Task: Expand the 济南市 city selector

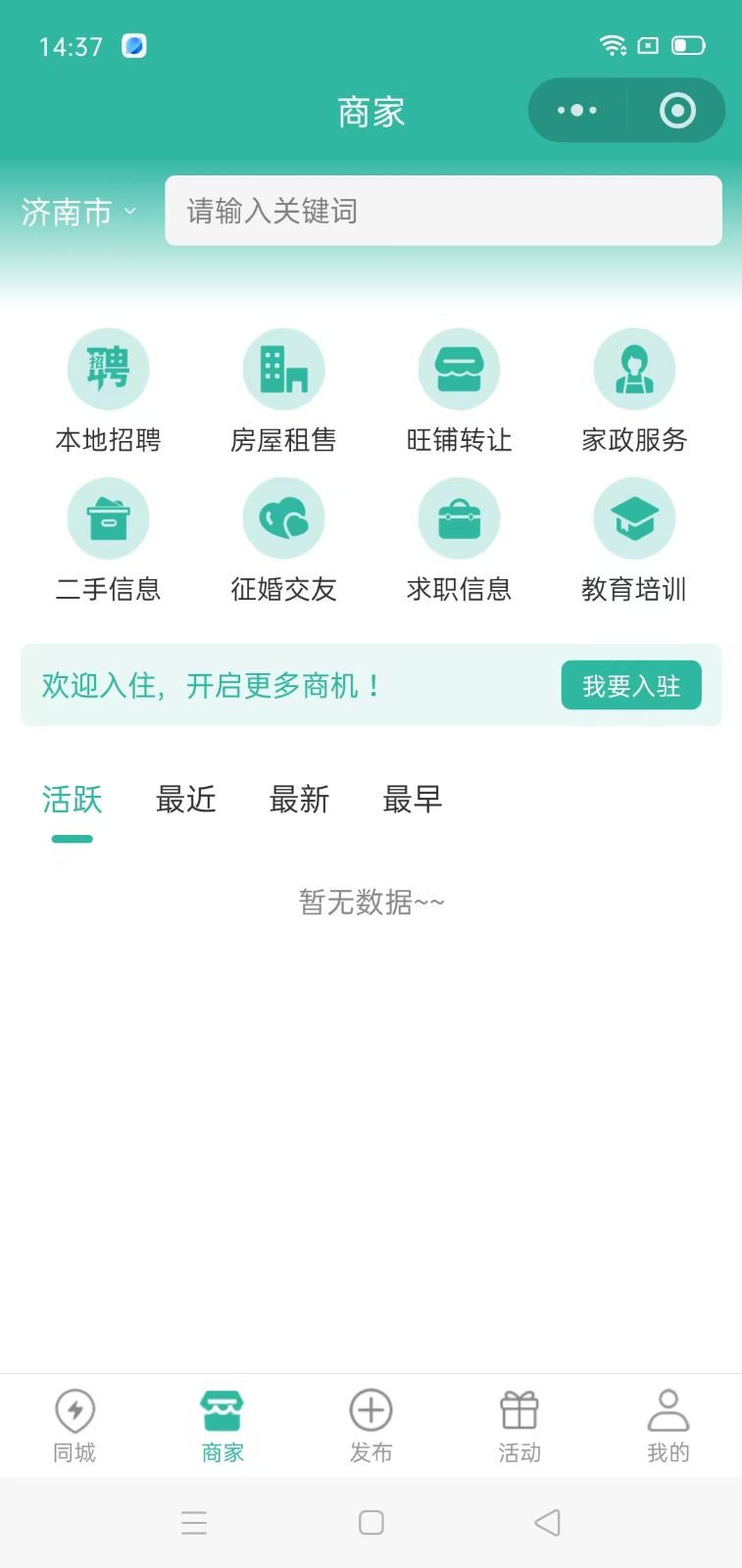Action: 78,212
